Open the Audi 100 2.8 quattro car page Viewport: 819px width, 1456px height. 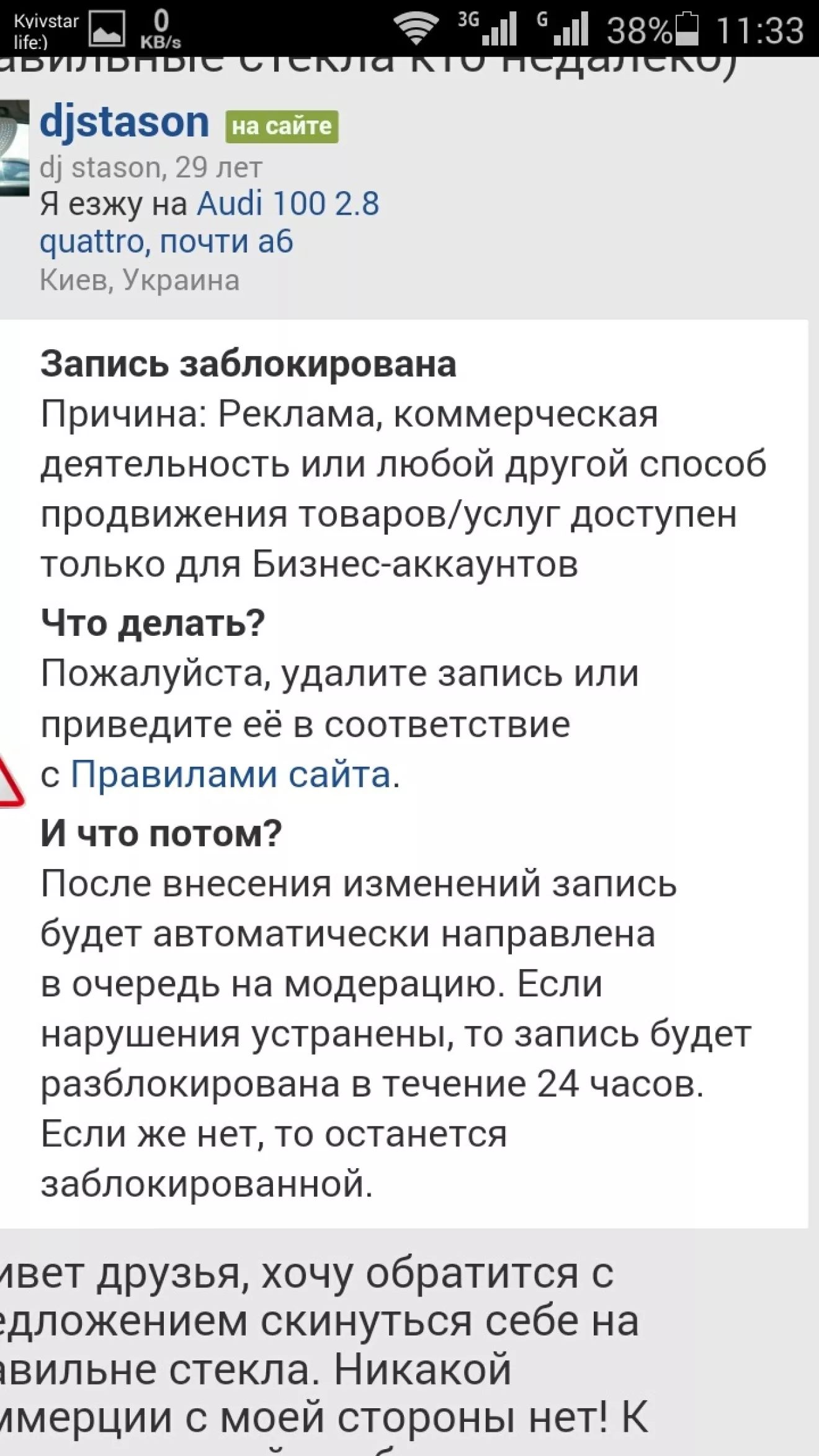(210, 223)
